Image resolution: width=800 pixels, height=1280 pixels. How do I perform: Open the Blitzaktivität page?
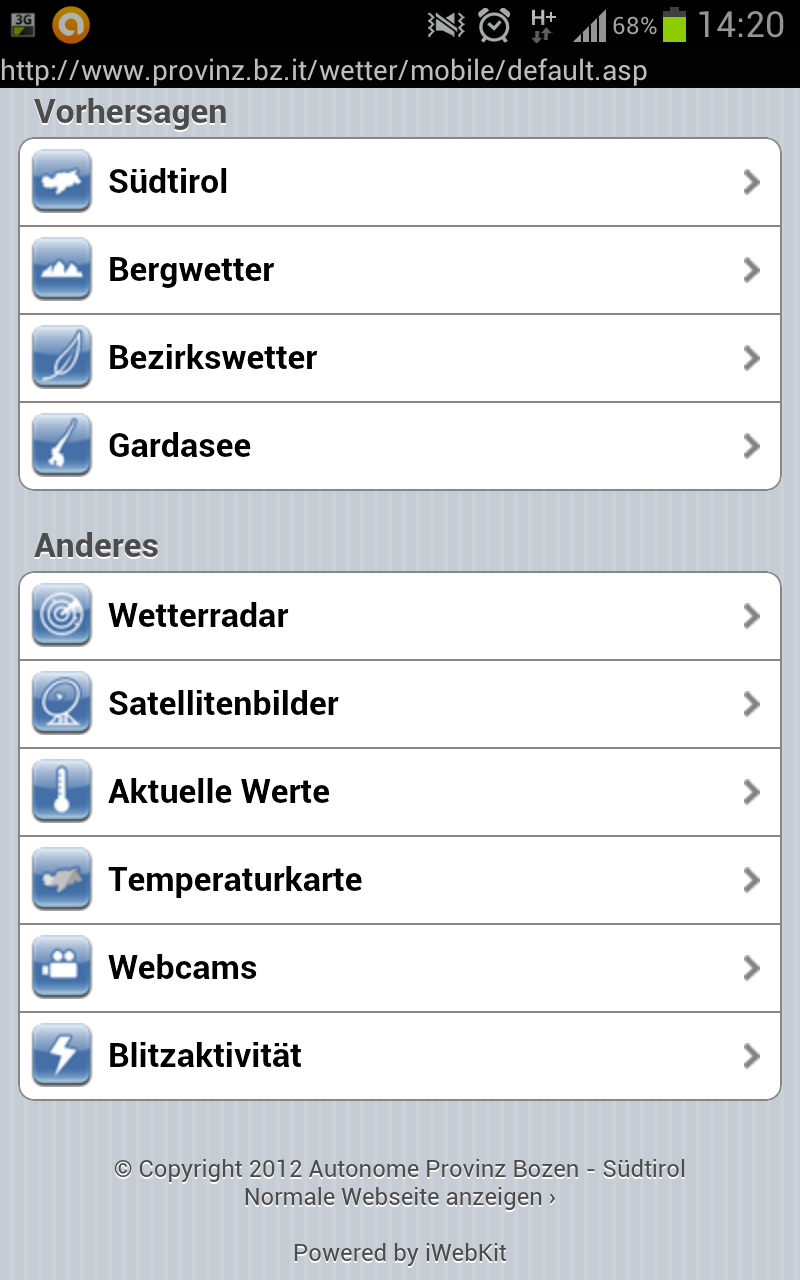coord(400,1055)
